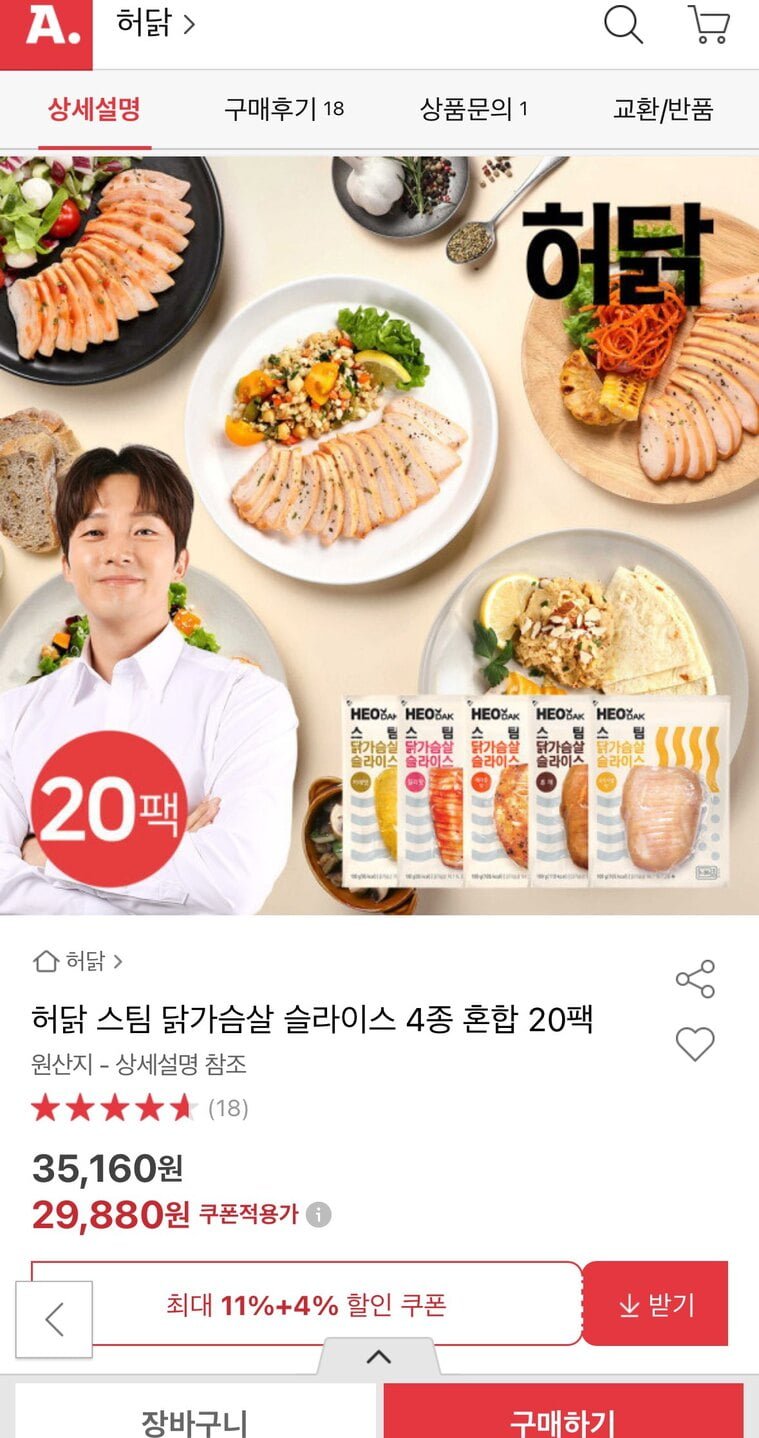Switch to the 상품문의 tab
Screen dimensions: 759x1438
473,109
